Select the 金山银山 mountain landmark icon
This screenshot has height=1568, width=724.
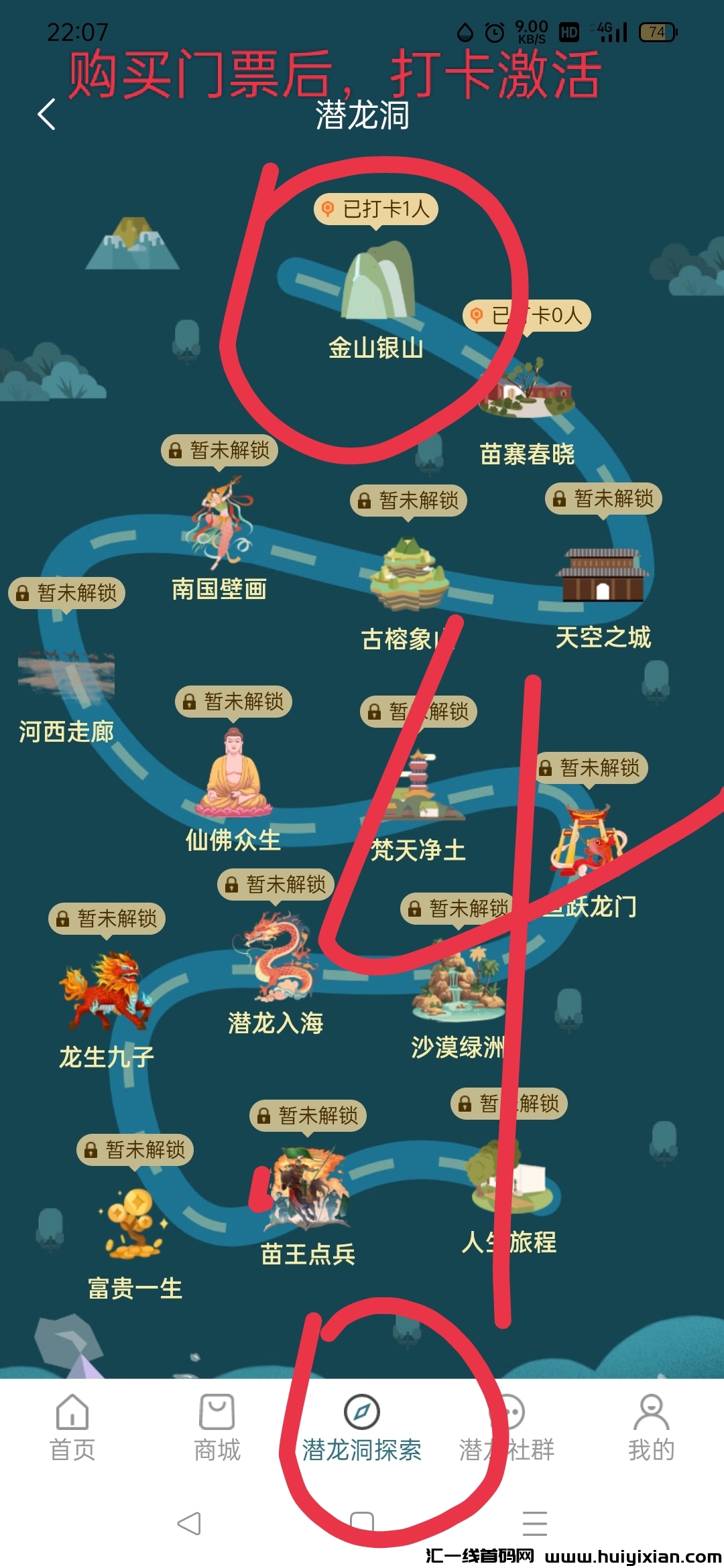[x=375, y=281]
